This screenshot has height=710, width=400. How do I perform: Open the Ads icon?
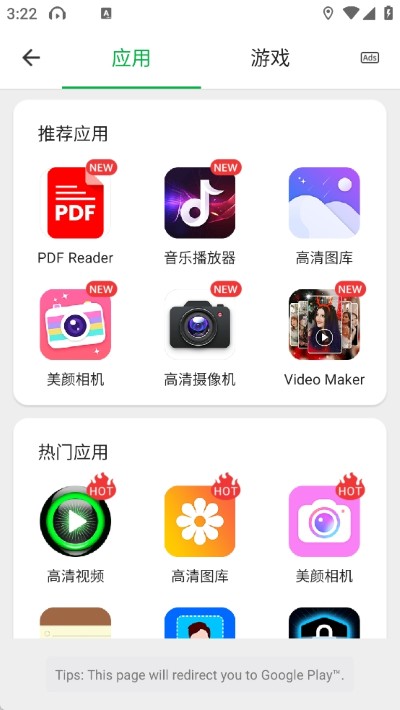pyautogui.click(x=370, y=58)
